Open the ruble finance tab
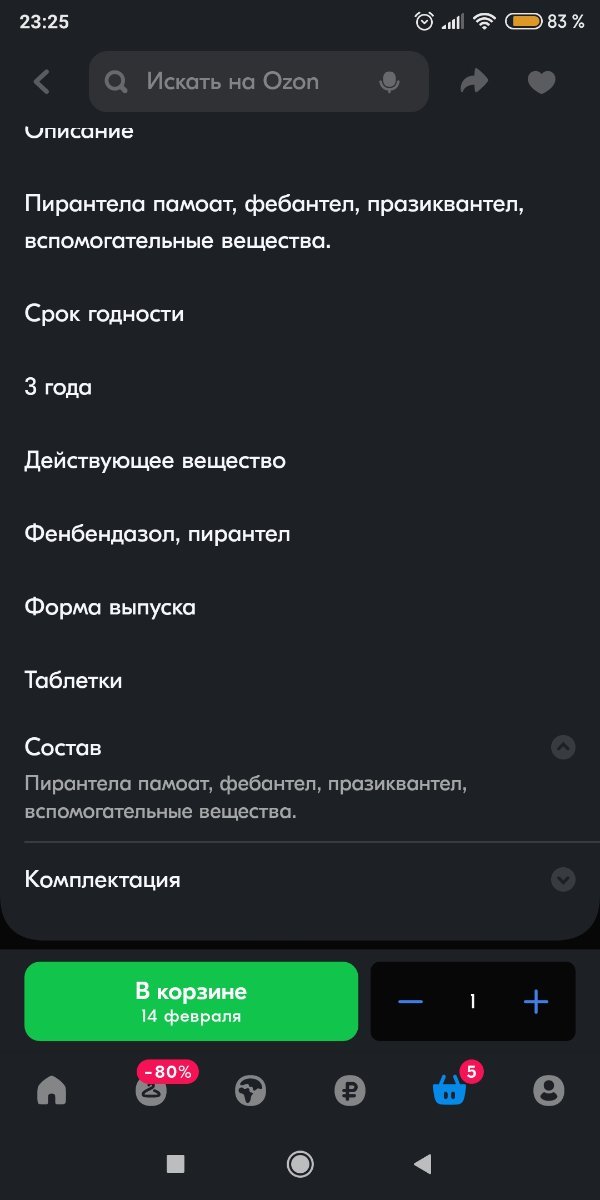Image resolution: width=600 pixels, height=1200 pixels. 350,1090
